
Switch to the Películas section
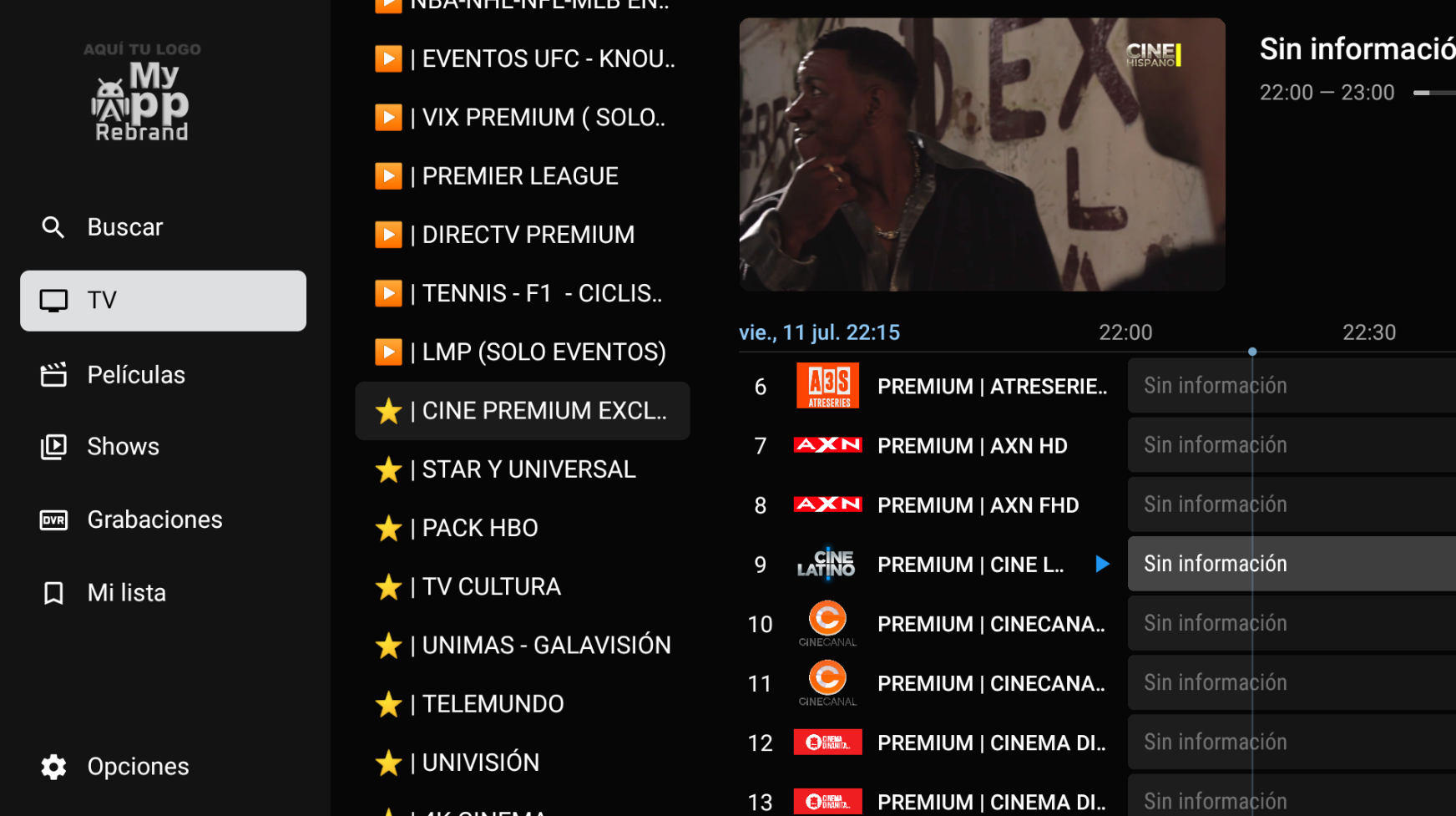136,375
